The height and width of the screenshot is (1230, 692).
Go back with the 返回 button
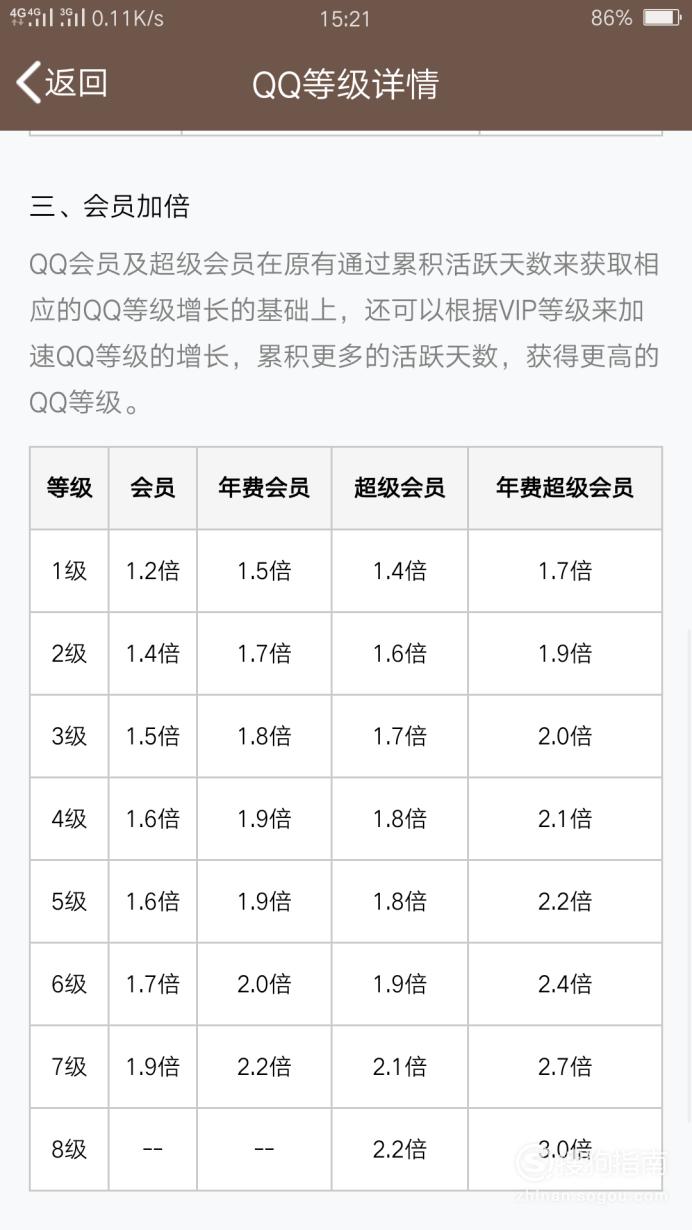coord(62,83)
